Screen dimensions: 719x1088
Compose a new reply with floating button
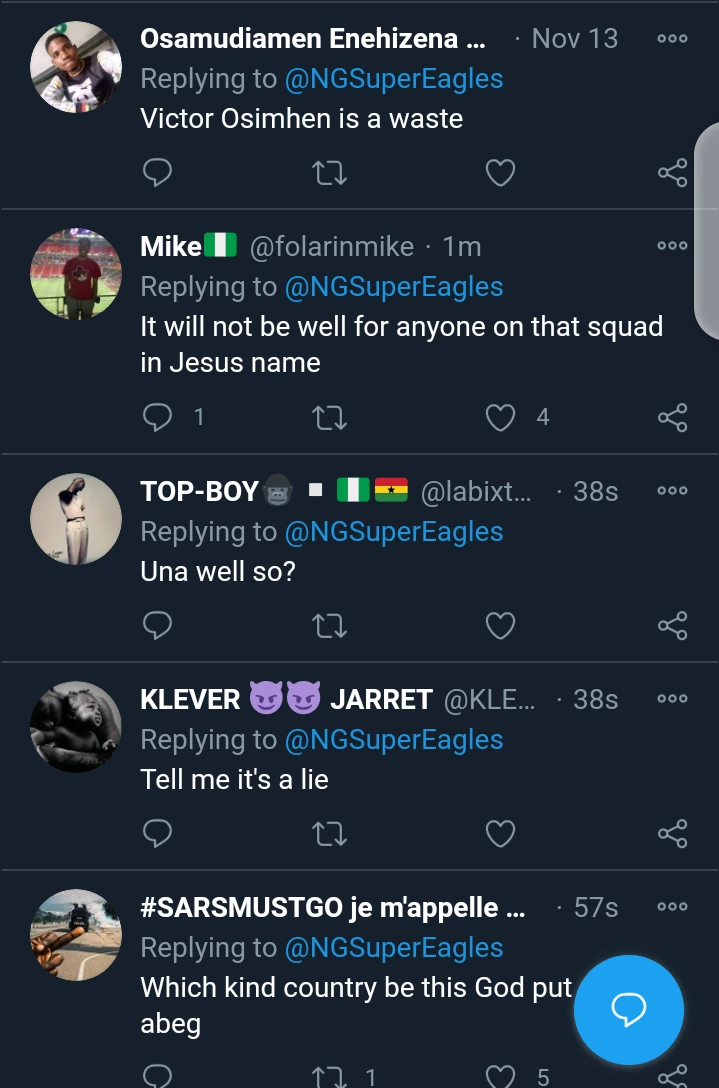coord(628,1010)
